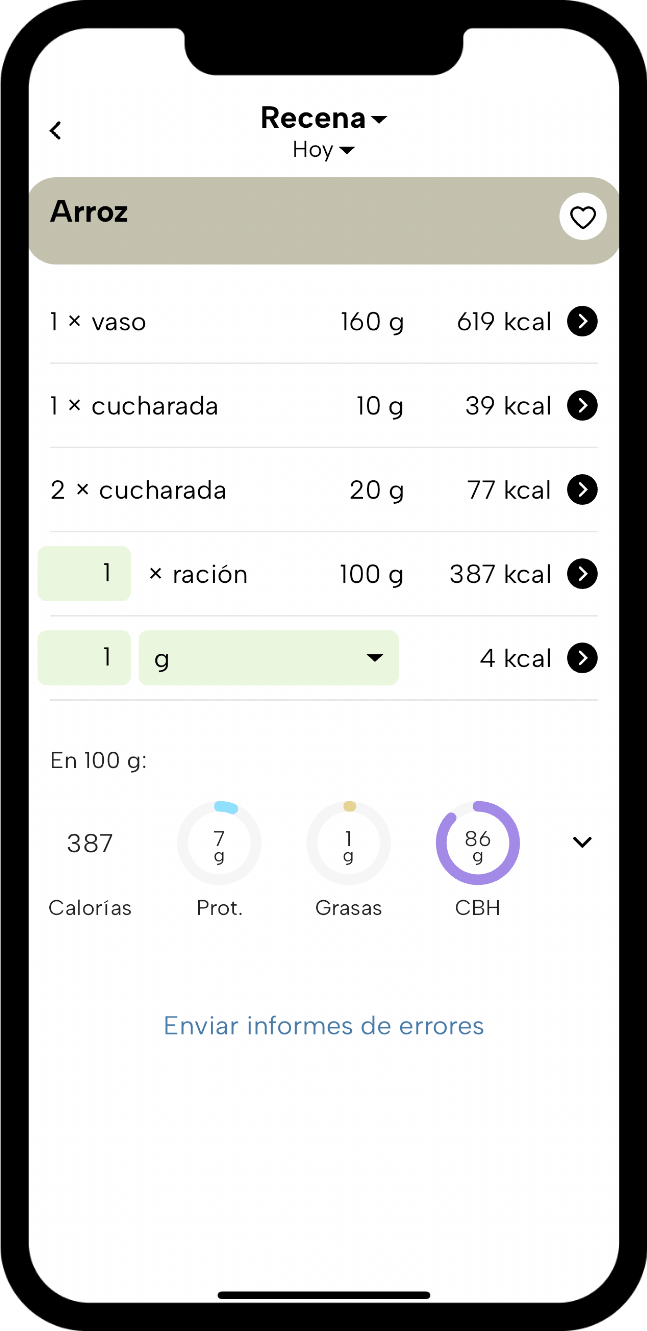This screenshot has width=647, height=1331.
Task: Edit the gram quantity field
Action: (x=84, y=657)
